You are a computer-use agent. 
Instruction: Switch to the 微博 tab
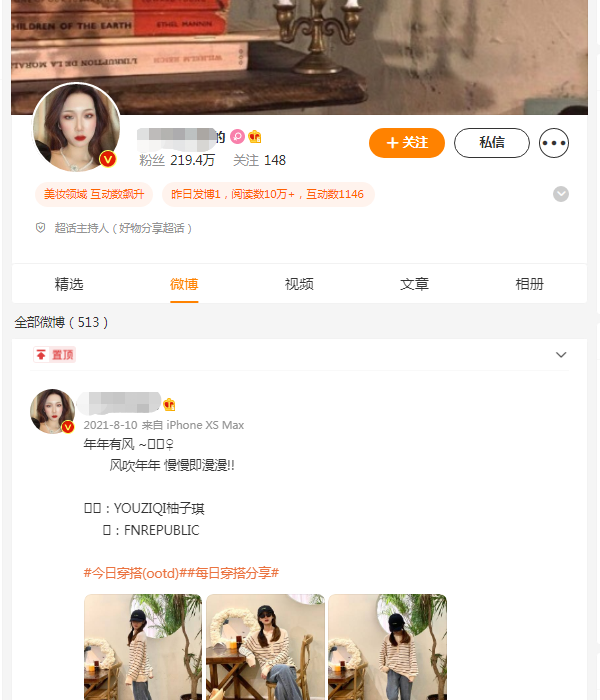pos(184,284)
